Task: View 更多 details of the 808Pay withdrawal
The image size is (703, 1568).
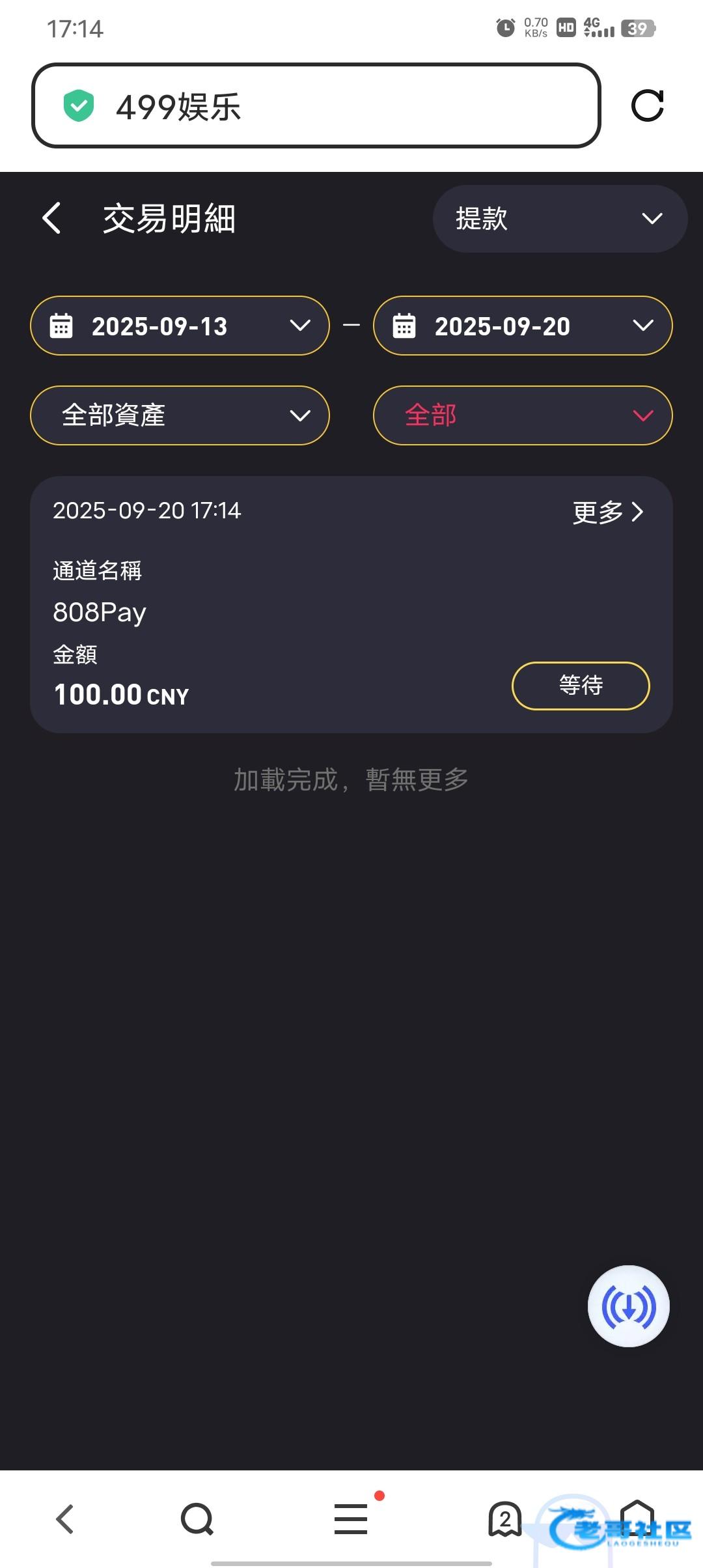Action: [608, 512]
